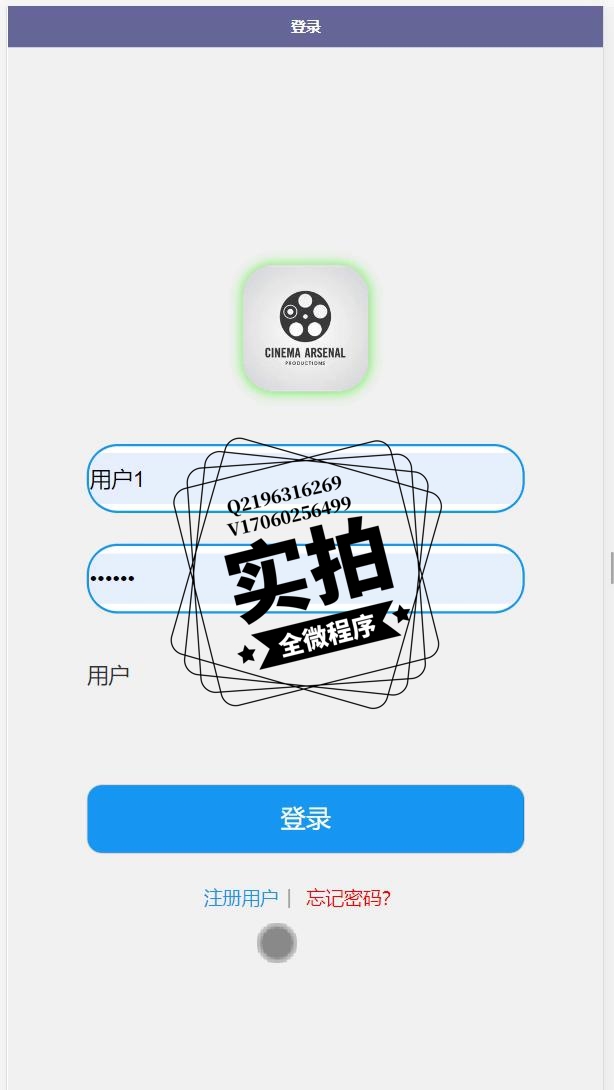
Task: Open the 注册用户 link
Action: [240, 898]
